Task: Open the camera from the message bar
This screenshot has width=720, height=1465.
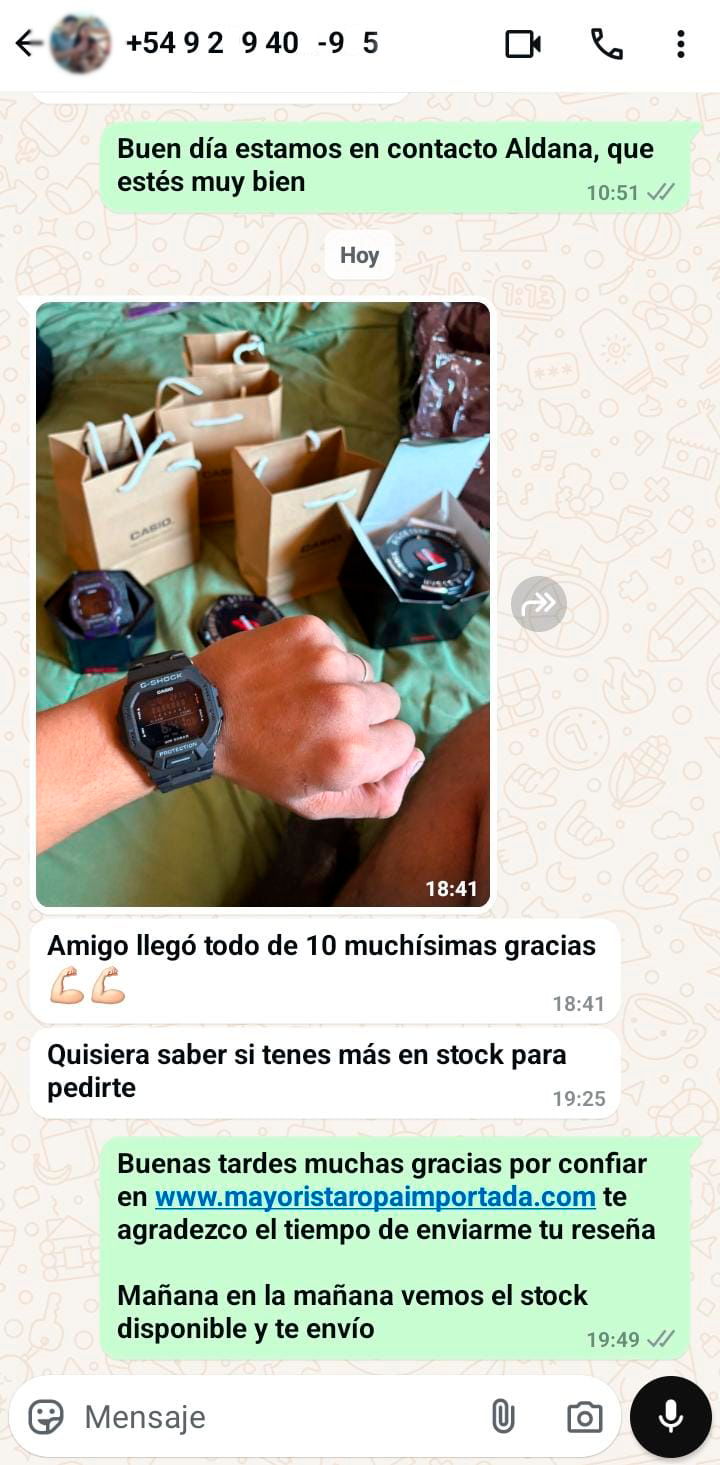Action: (584, 1416)
